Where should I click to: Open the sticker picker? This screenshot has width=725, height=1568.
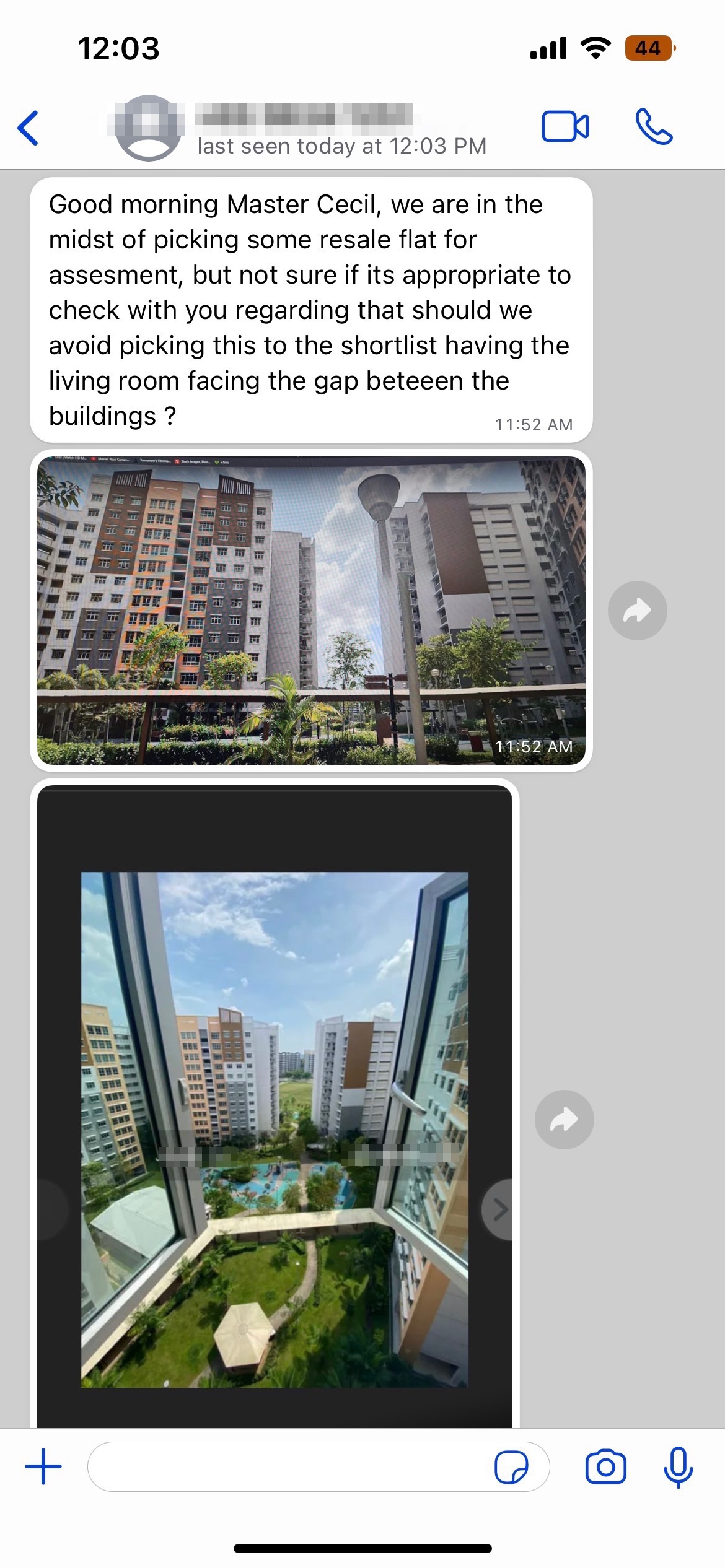point(511,1467)
